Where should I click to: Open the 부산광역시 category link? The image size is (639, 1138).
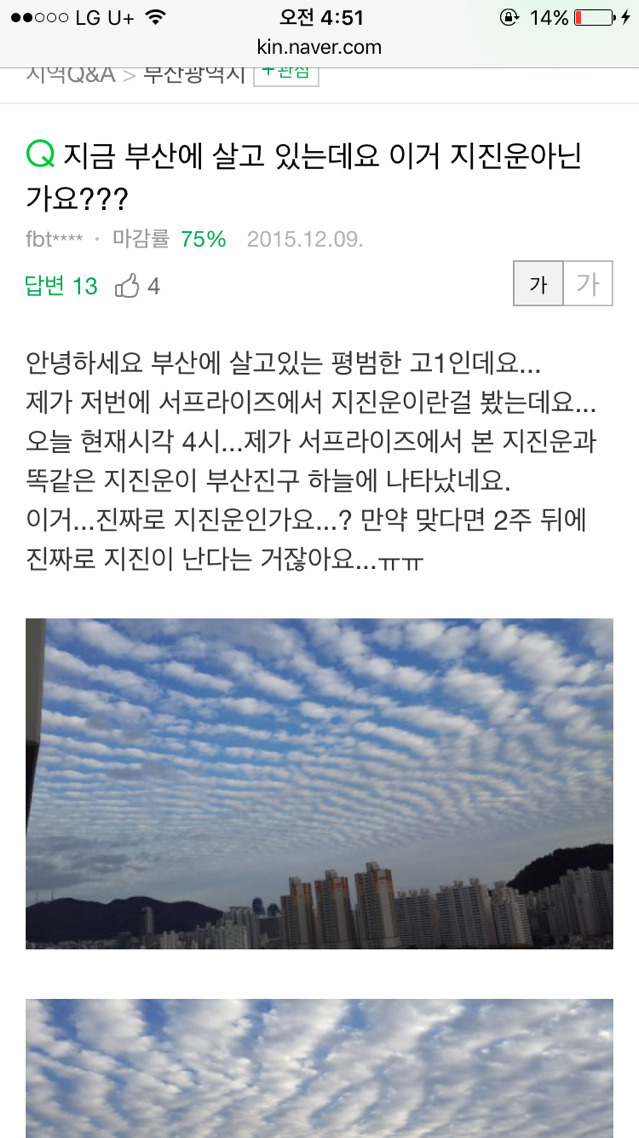click(x=194, y=76)
